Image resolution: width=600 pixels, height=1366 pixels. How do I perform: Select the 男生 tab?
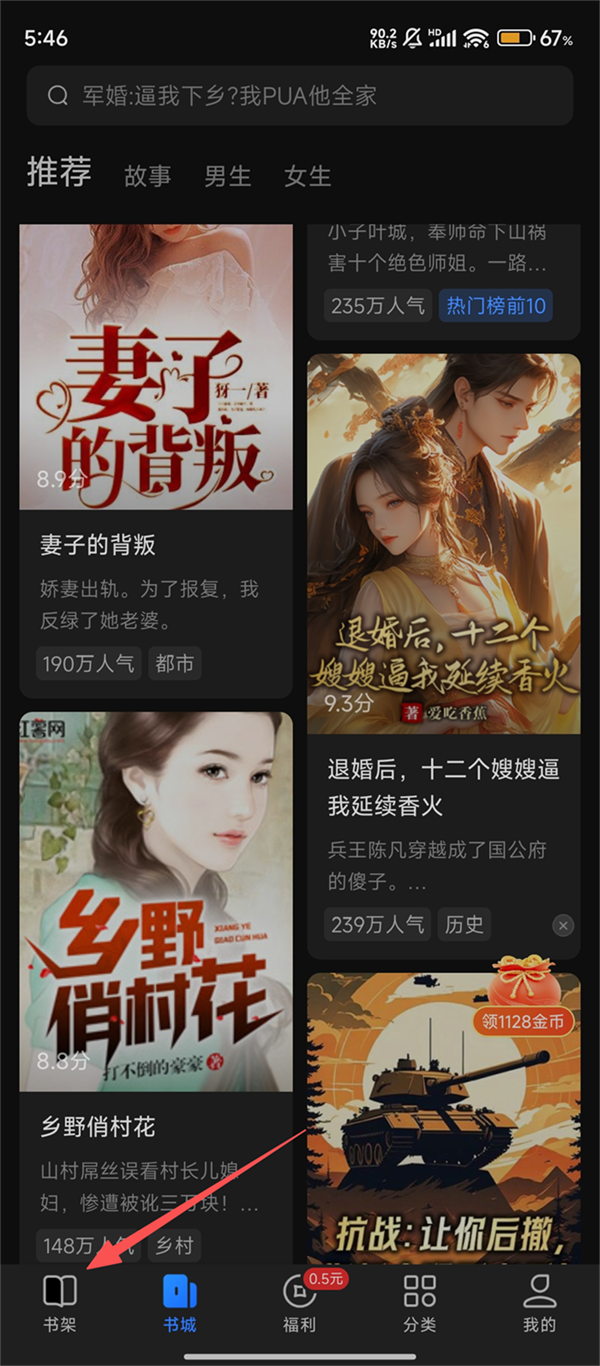coord(228,176)
